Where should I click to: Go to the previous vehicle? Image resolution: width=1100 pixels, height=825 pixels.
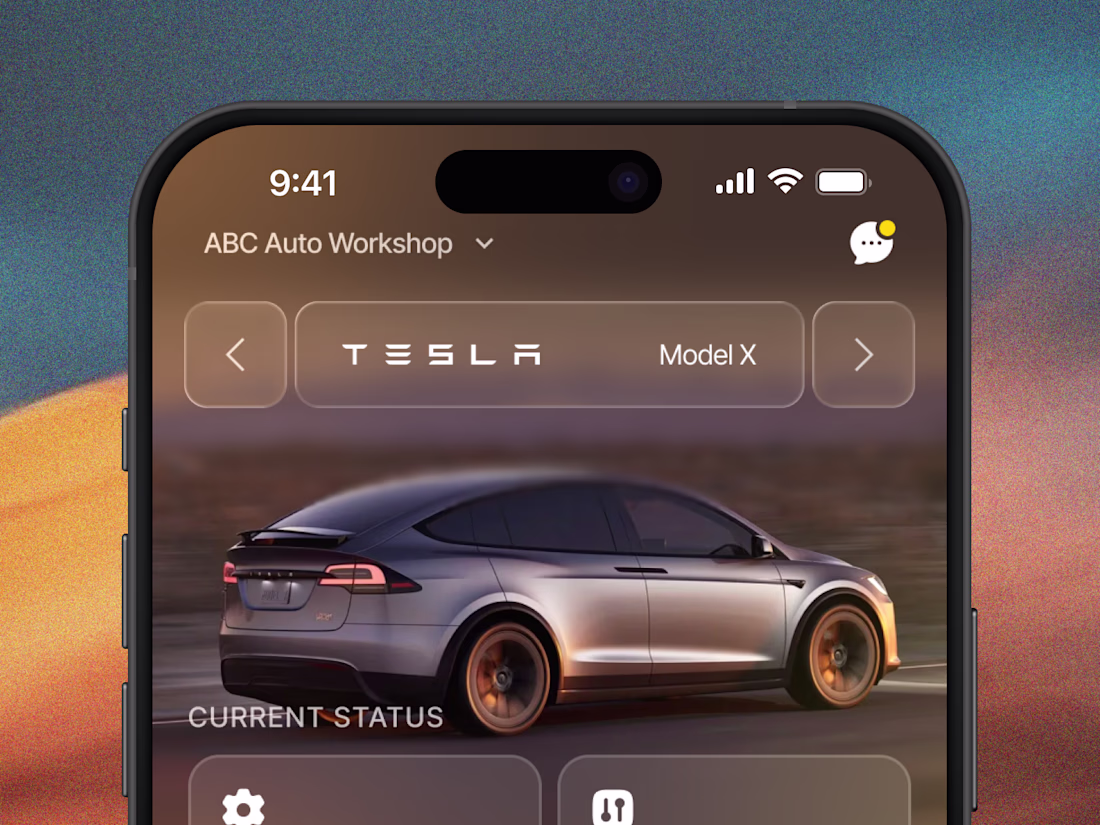[x=236, y=355]
